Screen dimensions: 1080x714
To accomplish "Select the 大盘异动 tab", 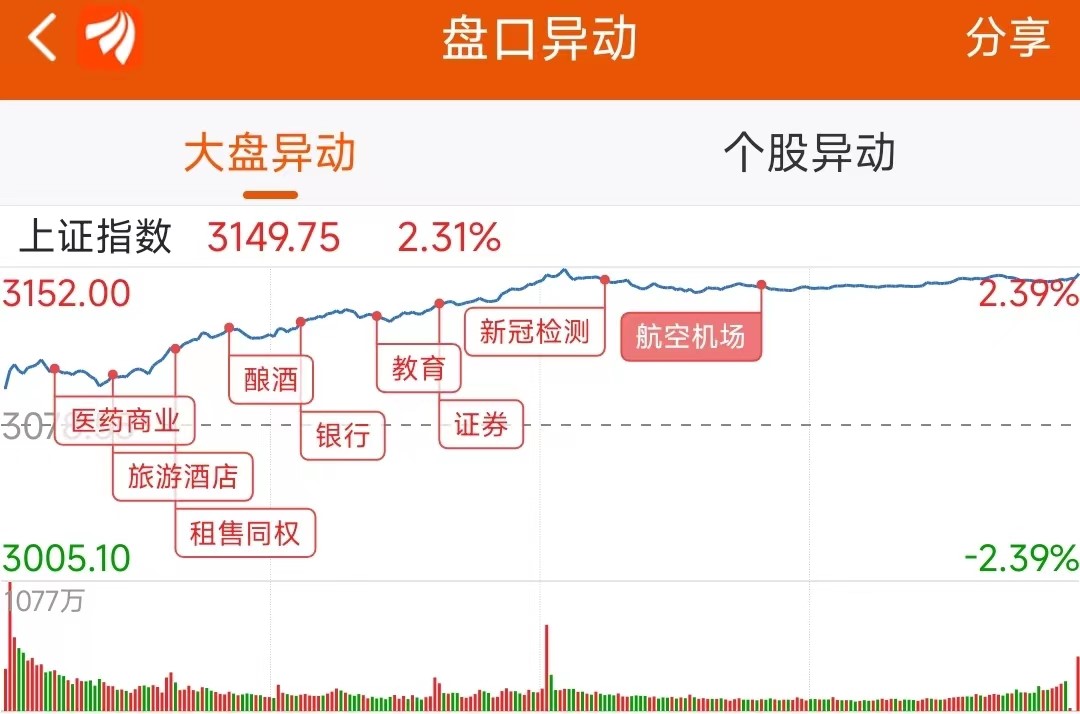I will click(269, 153).
